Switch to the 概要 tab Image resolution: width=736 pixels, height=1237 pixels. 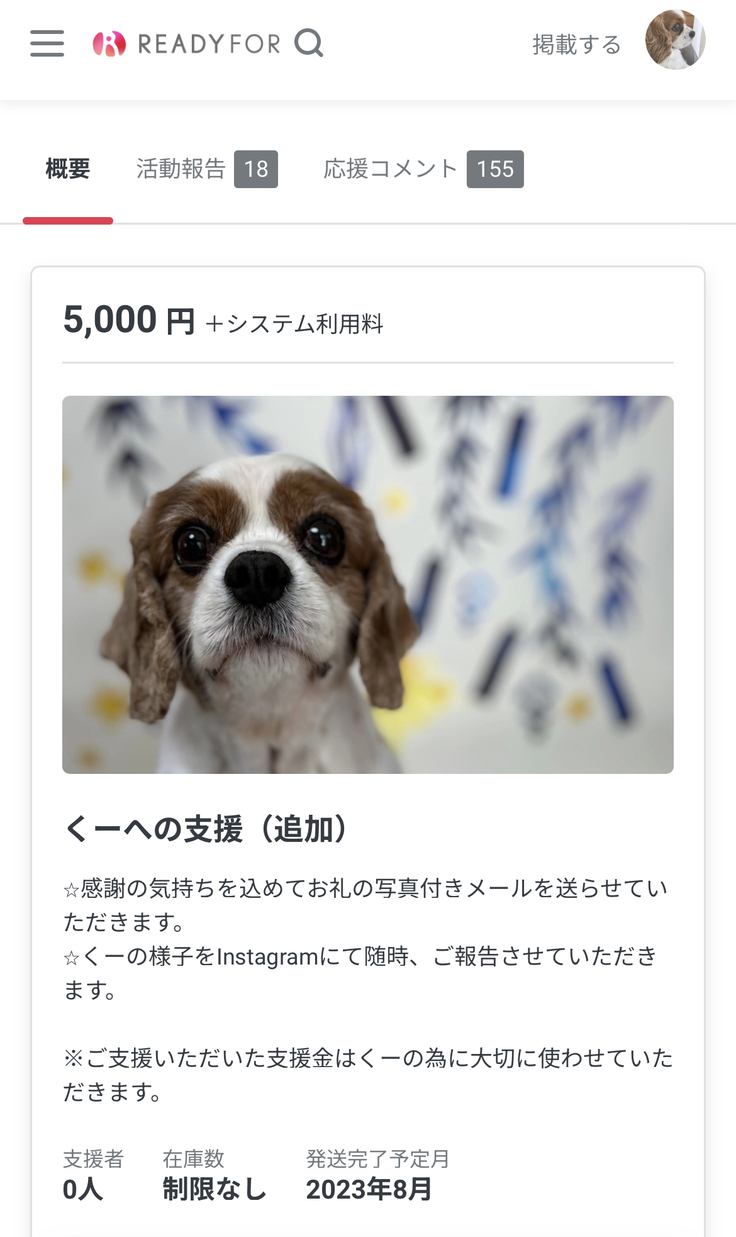pyautogui.click(x=68, y=169)
